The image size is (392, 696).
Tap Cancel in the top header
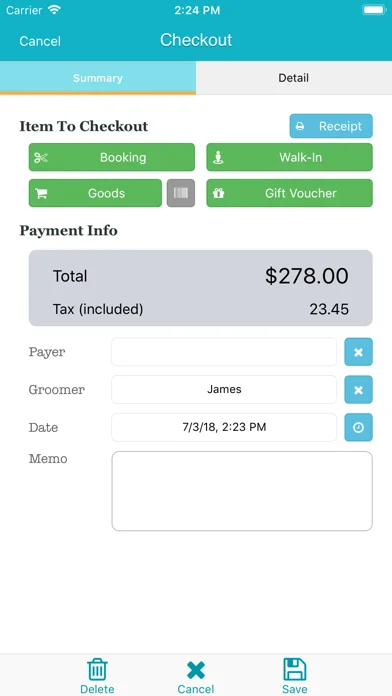(40, 41)
